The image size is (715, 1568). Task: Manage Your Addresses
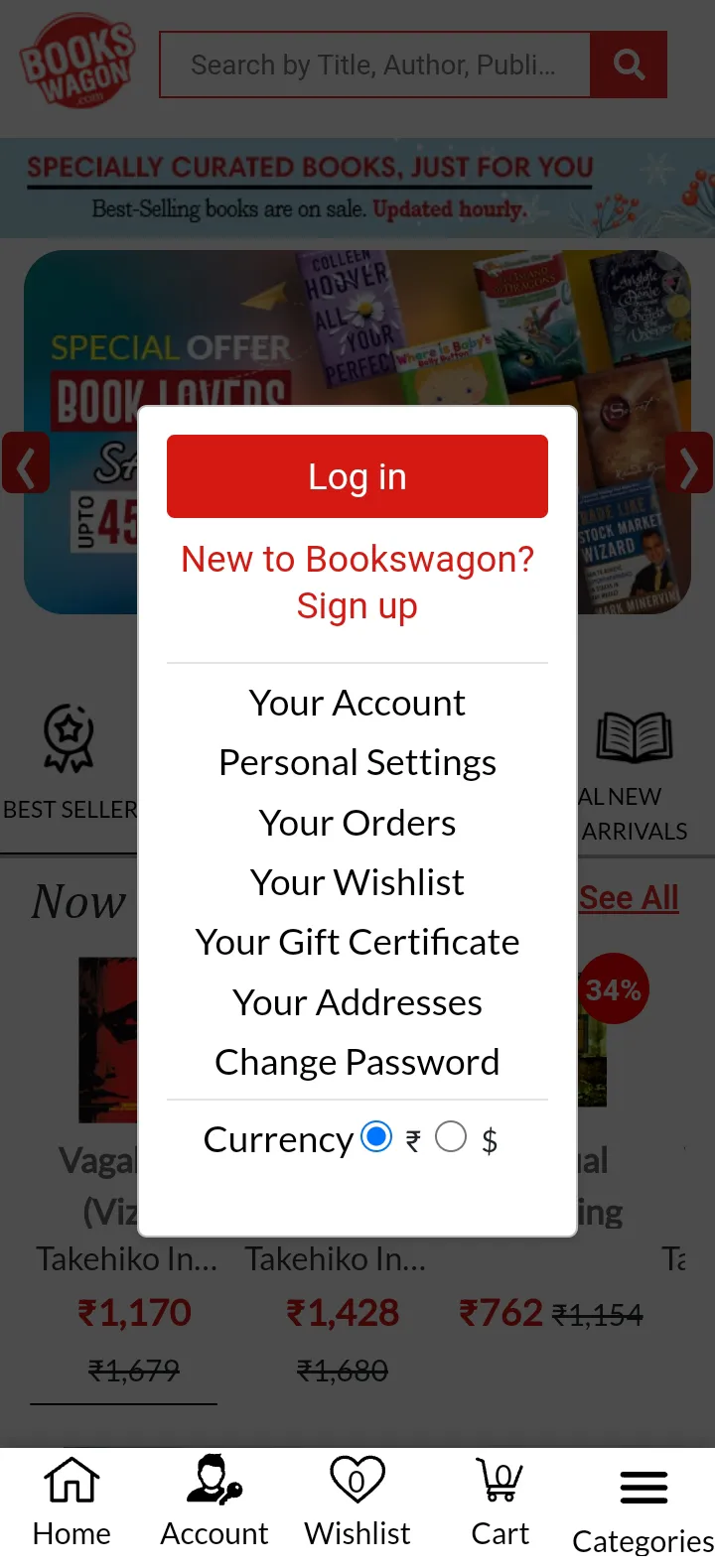tap(357, 1002)
